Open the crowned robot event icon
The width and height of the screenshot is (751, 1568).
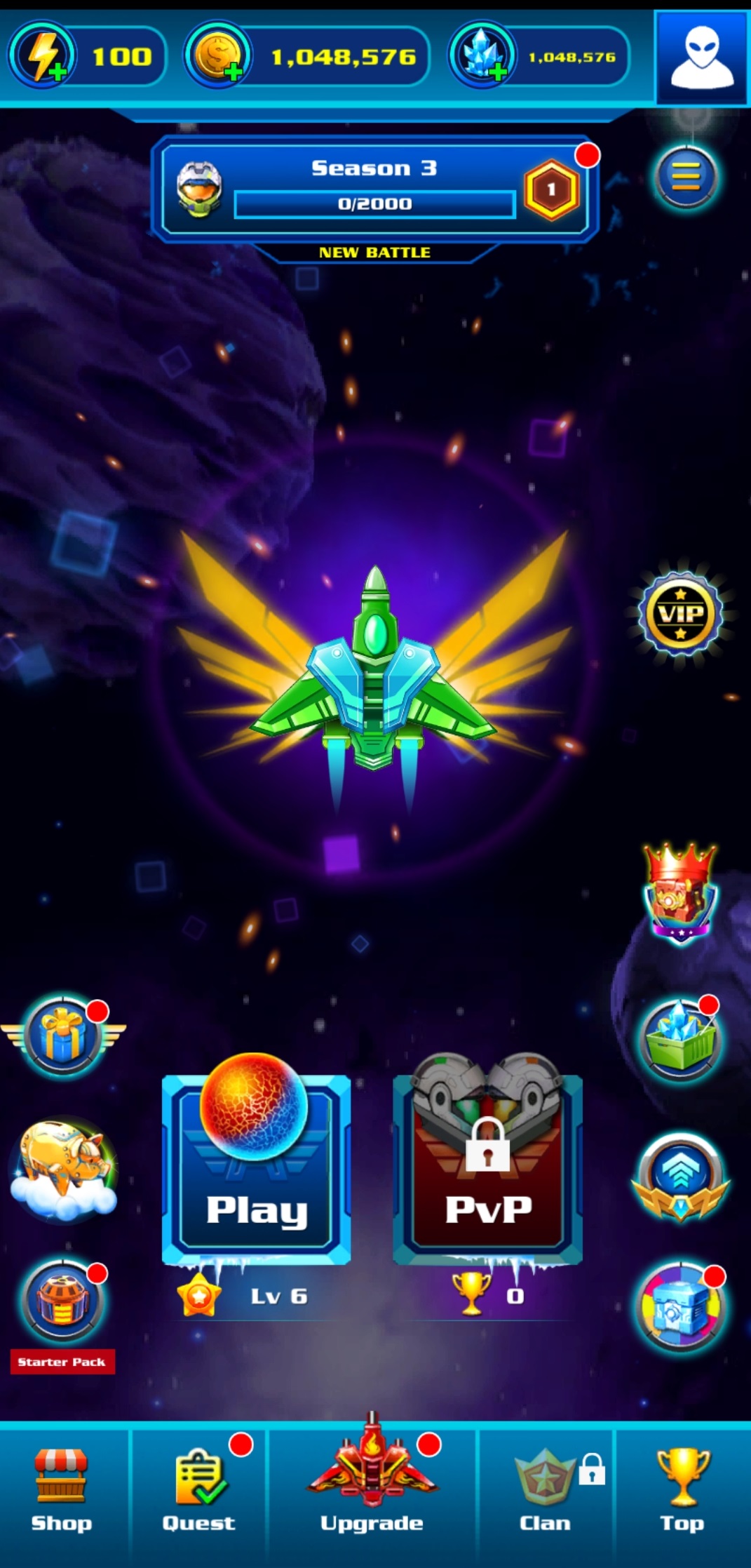pos(679,894)
